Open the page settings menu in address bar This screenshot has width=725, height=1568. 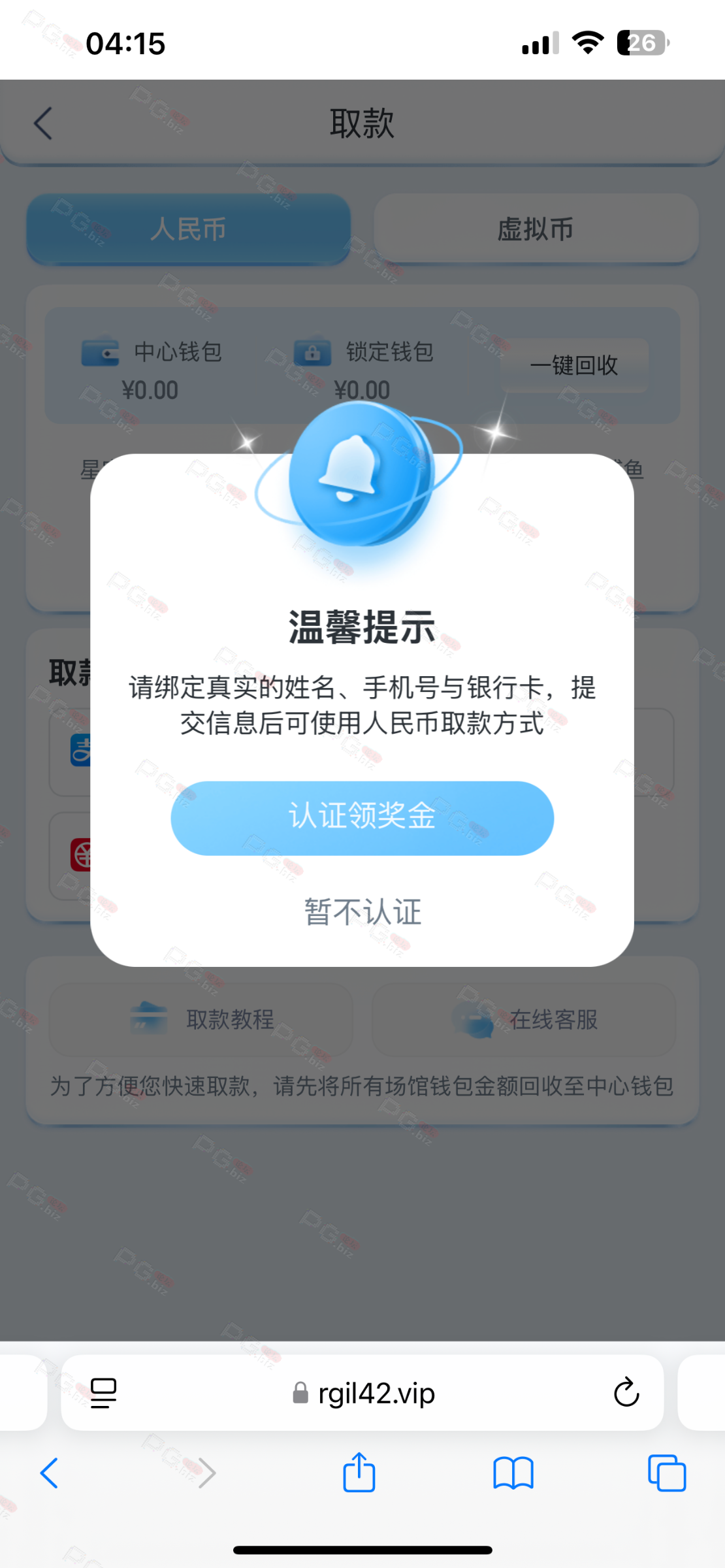[103, 1393]
